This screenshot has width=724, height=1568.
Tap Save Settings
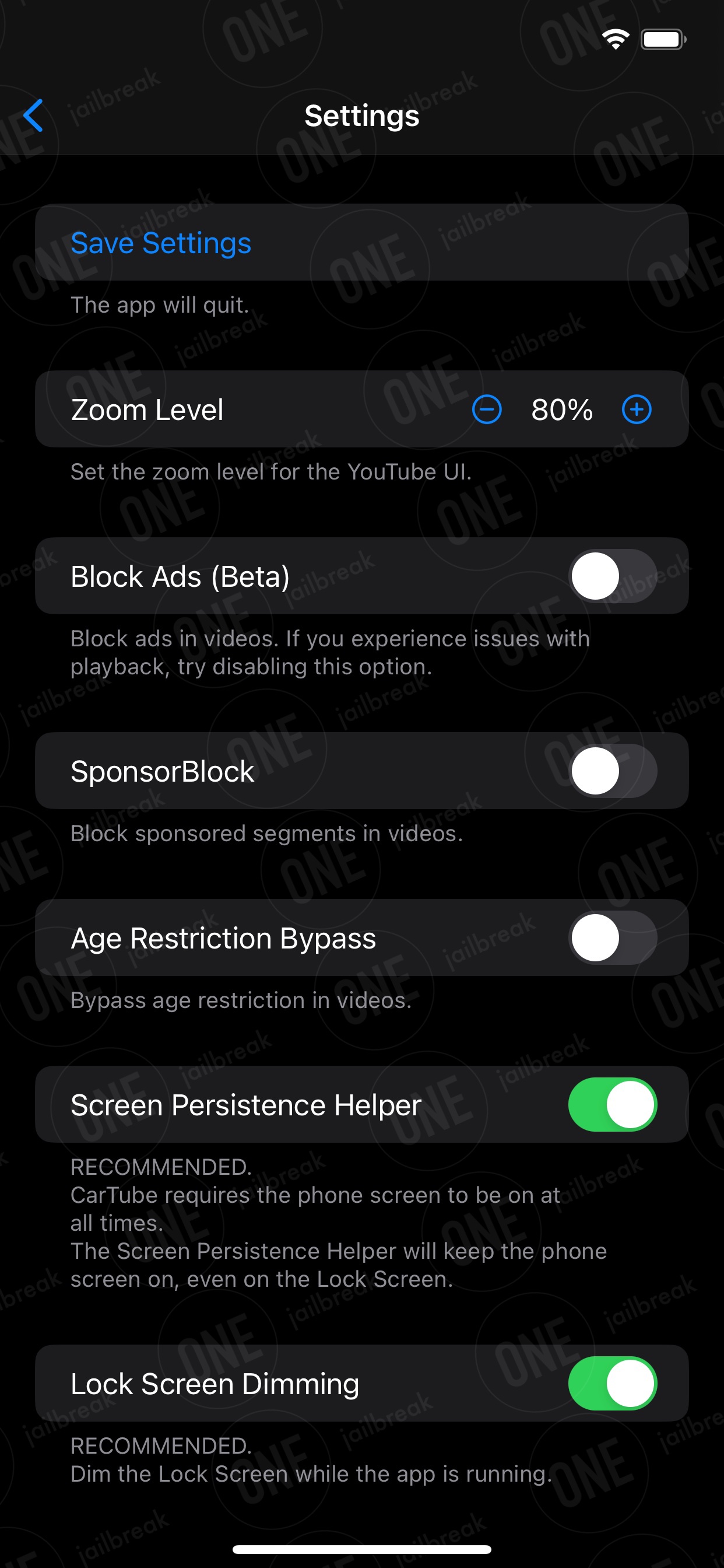pyautogui.click(x=161, y=243)
